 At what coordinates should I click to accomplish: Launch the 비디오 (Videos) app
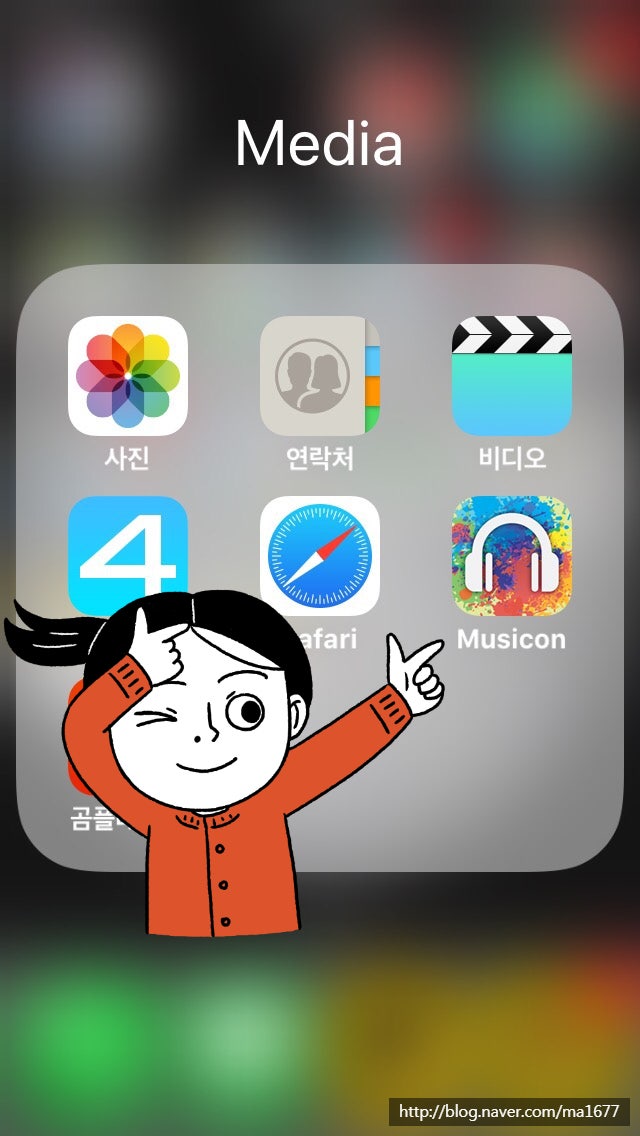pyautogui.click(x=512, y=375)
